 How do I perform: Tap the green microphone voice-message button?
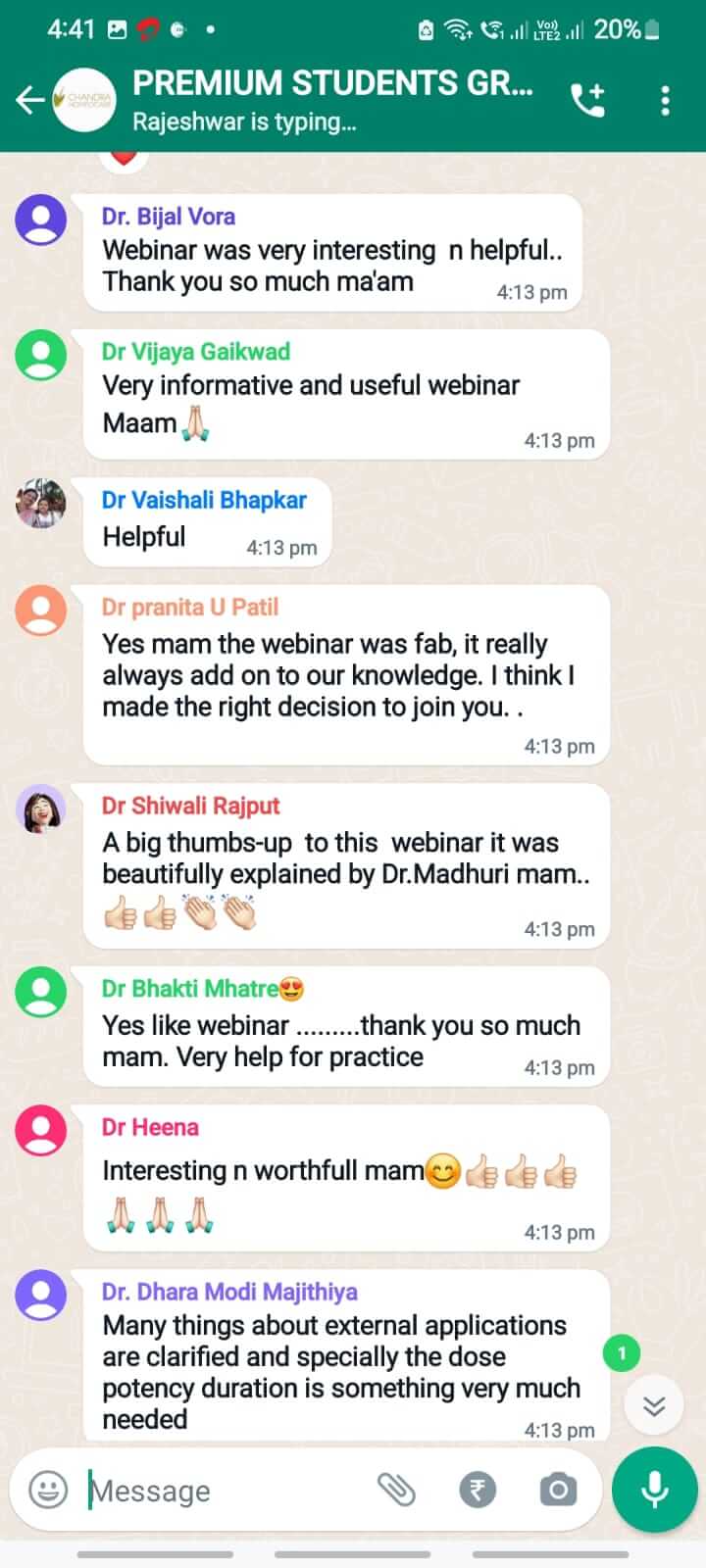pos(654,1490)
